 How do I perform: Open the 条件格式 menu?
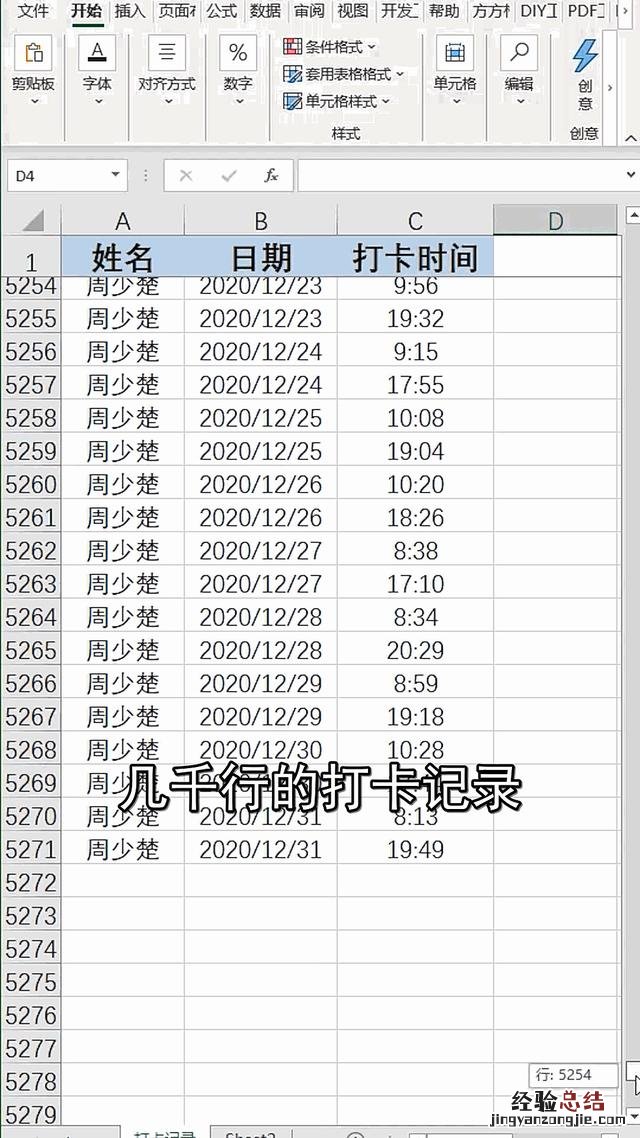pyautogui.click(x=330, y=46)
